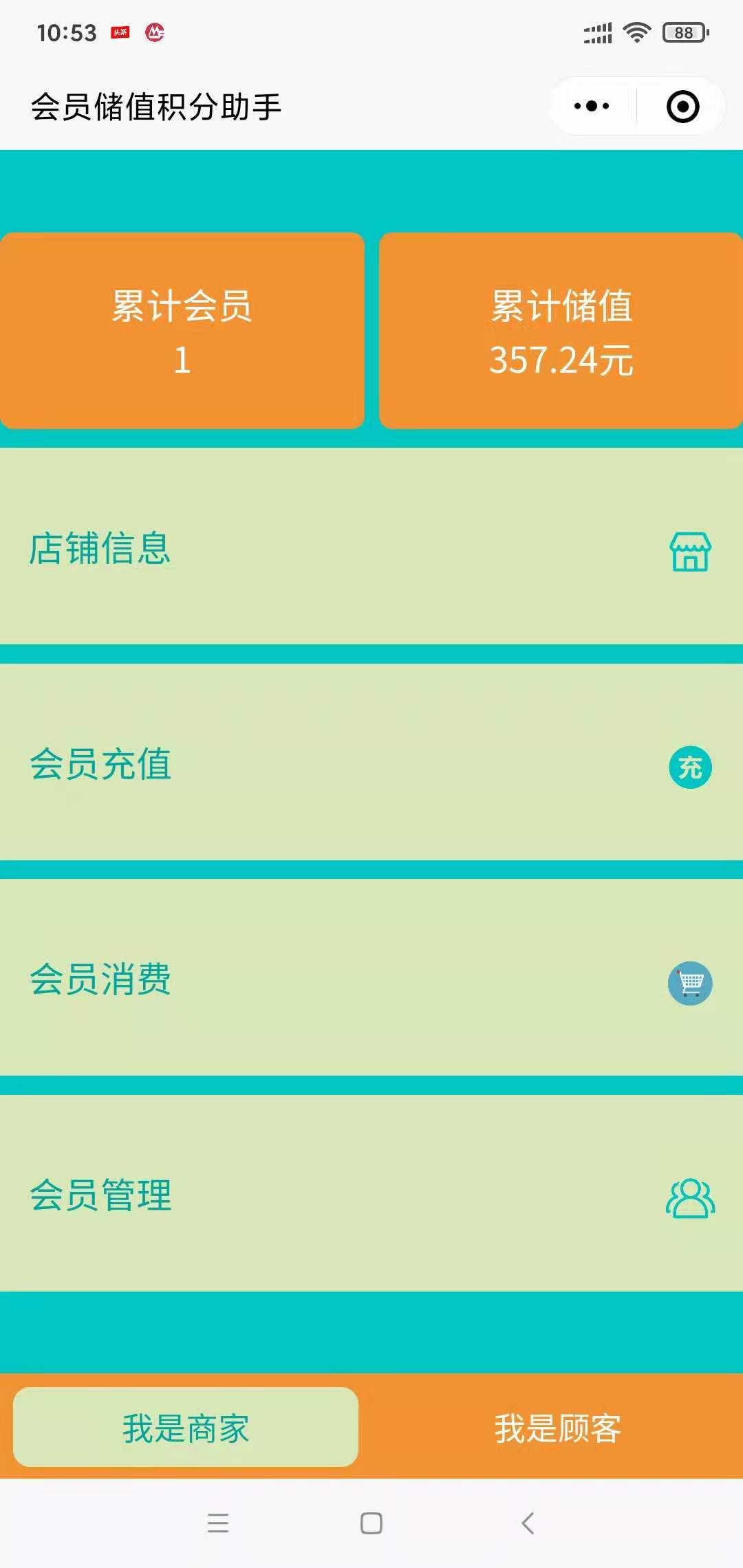The height and width of the screenshot is (1568, 743).
Task: Close the mini program with the circle icon
Action: point(682,107)
